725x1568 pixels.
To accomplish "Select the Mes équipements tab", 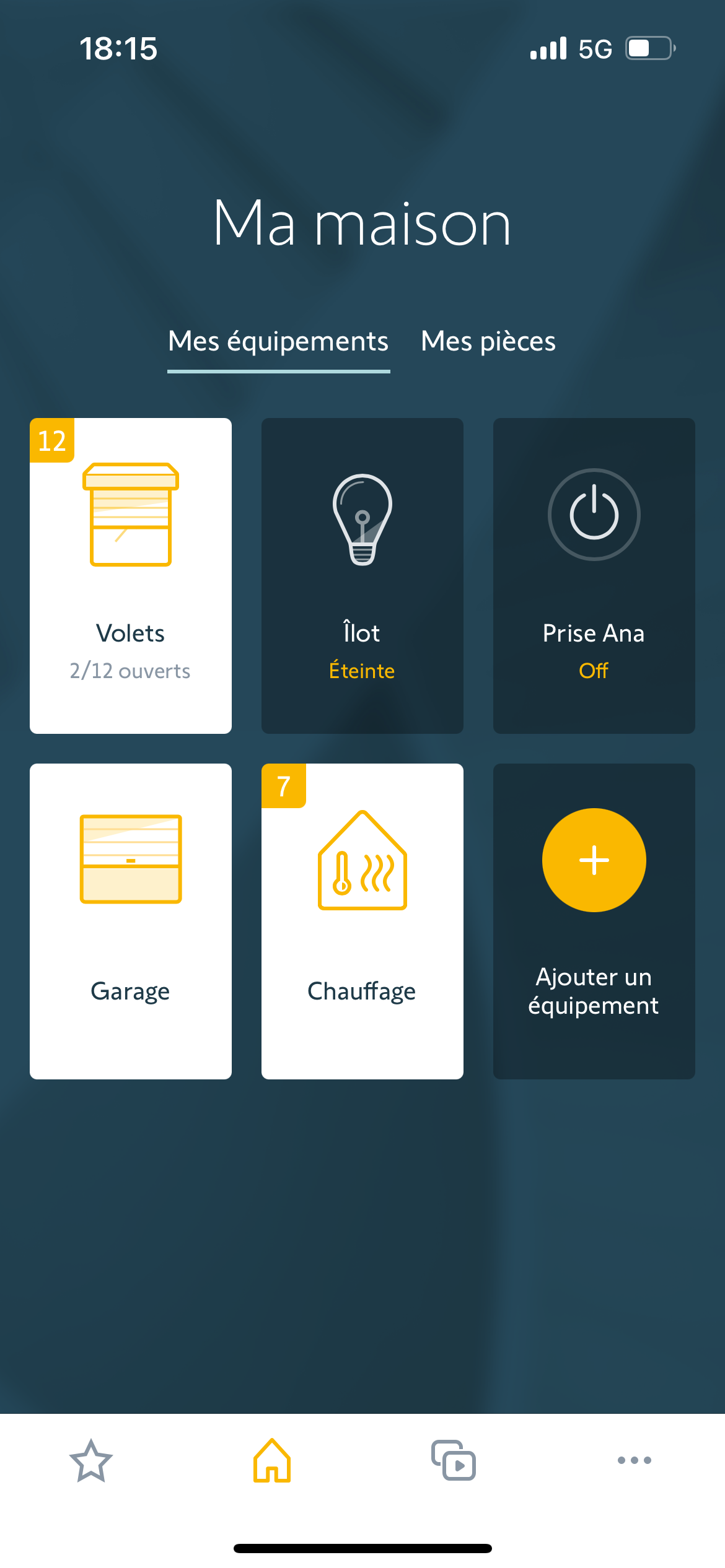I will (278, 342).
